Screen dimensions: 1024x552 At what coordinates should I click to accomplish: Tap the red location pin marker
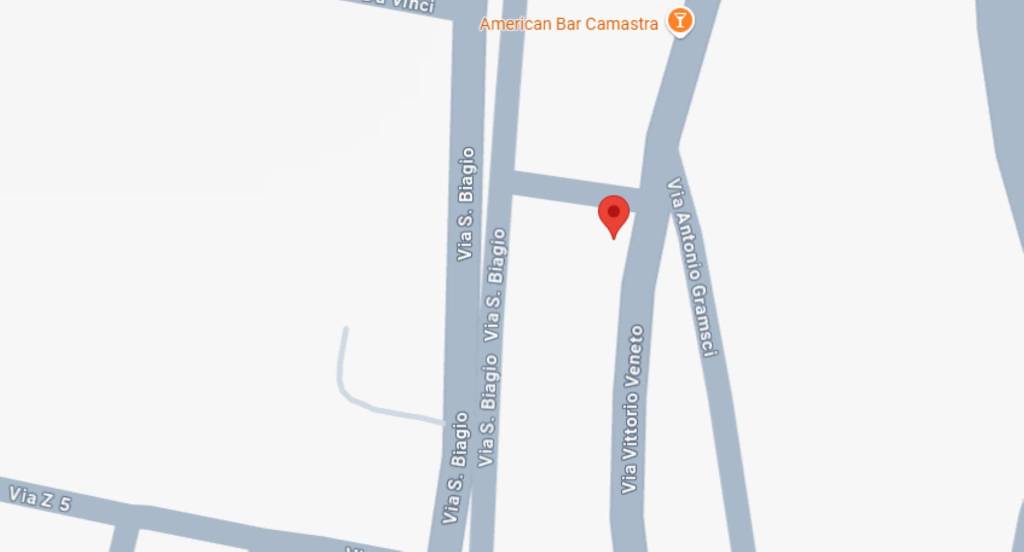point(613,214)
